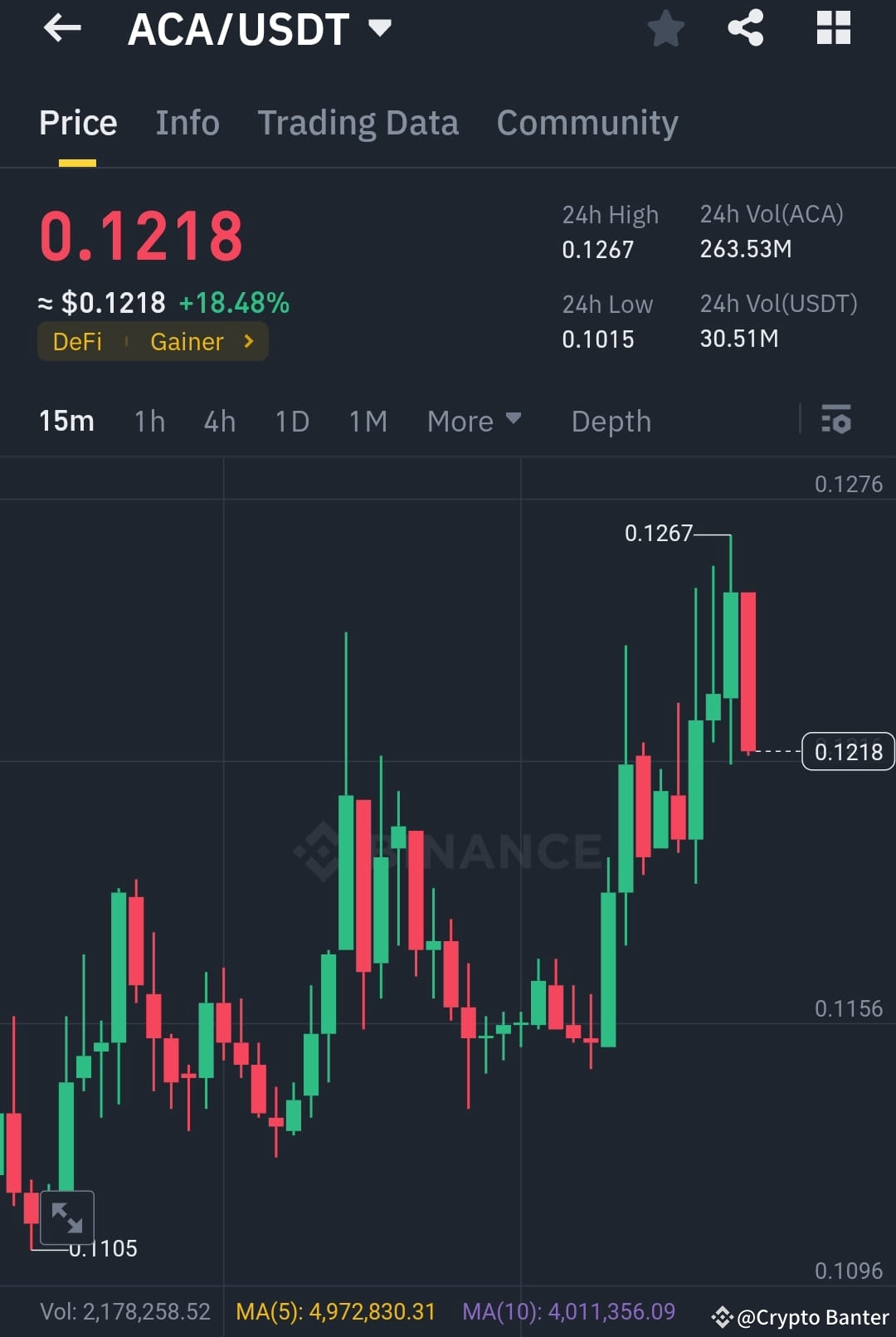Click the MA(5) indicator label
Viewport: 896px width, 1337px height.
pos(337,1312)
